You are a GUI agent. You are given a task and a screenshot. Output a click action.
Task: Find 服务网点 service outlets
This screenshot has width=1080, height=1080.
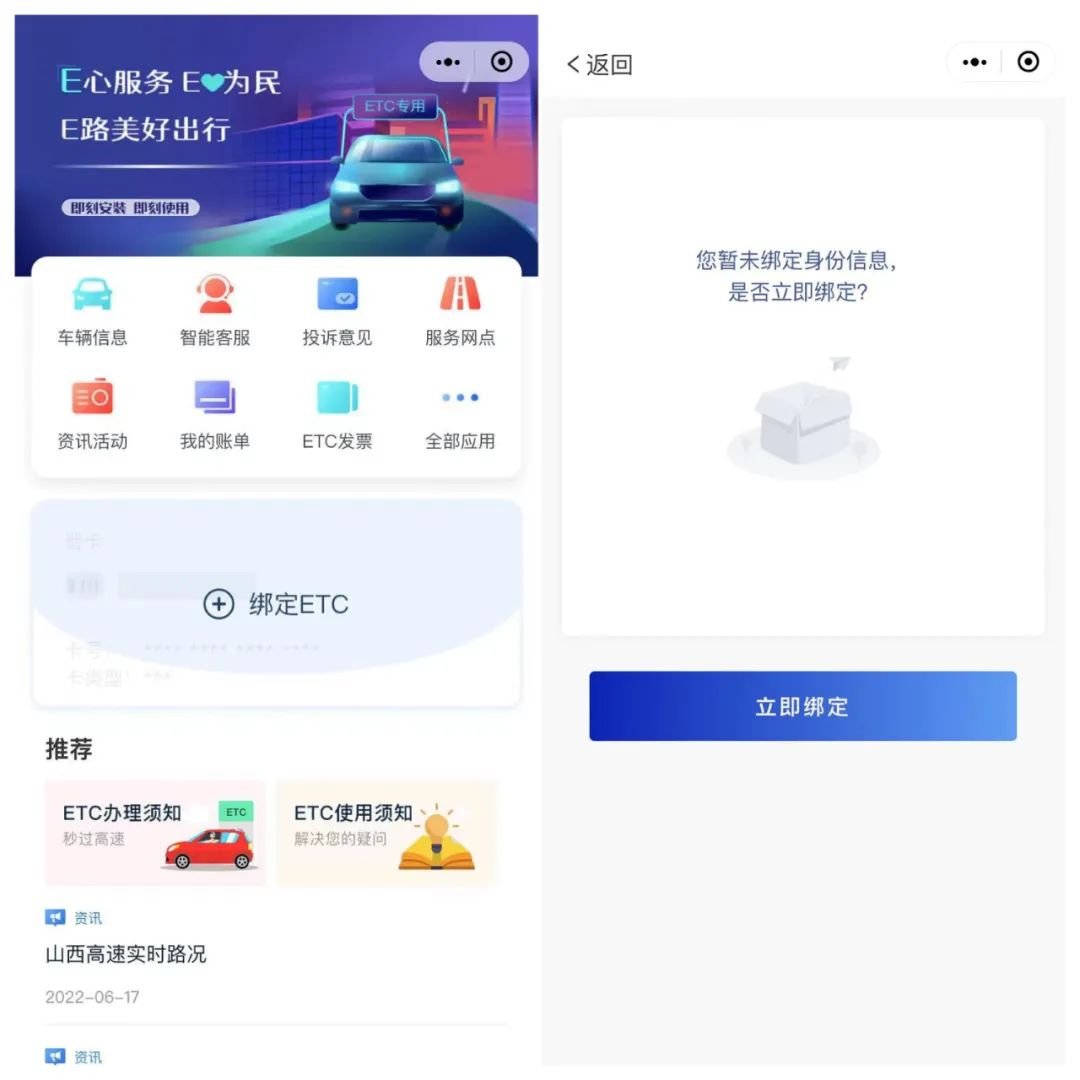tap(460, 310)
